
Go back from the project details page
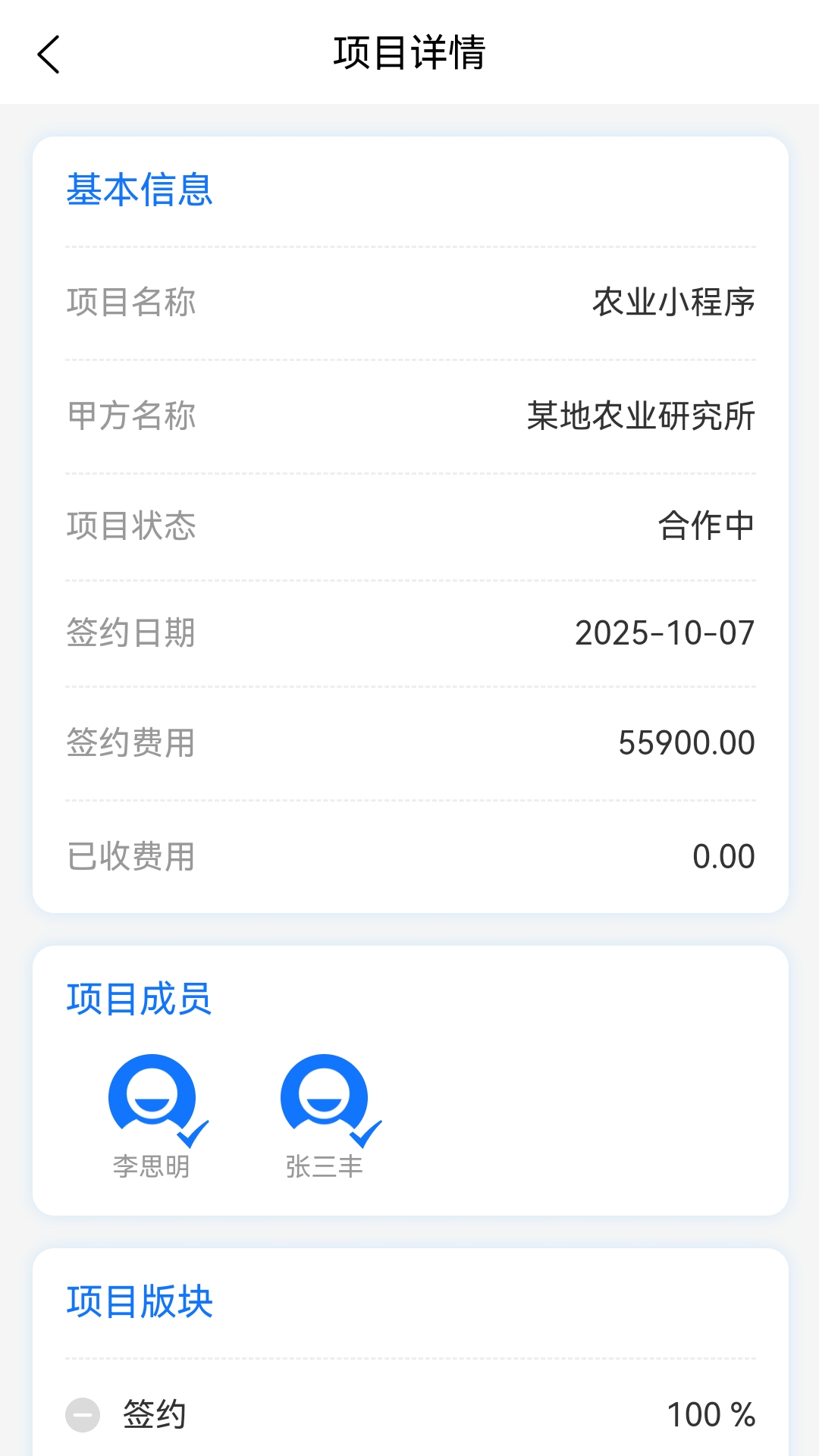coord(49,55)
